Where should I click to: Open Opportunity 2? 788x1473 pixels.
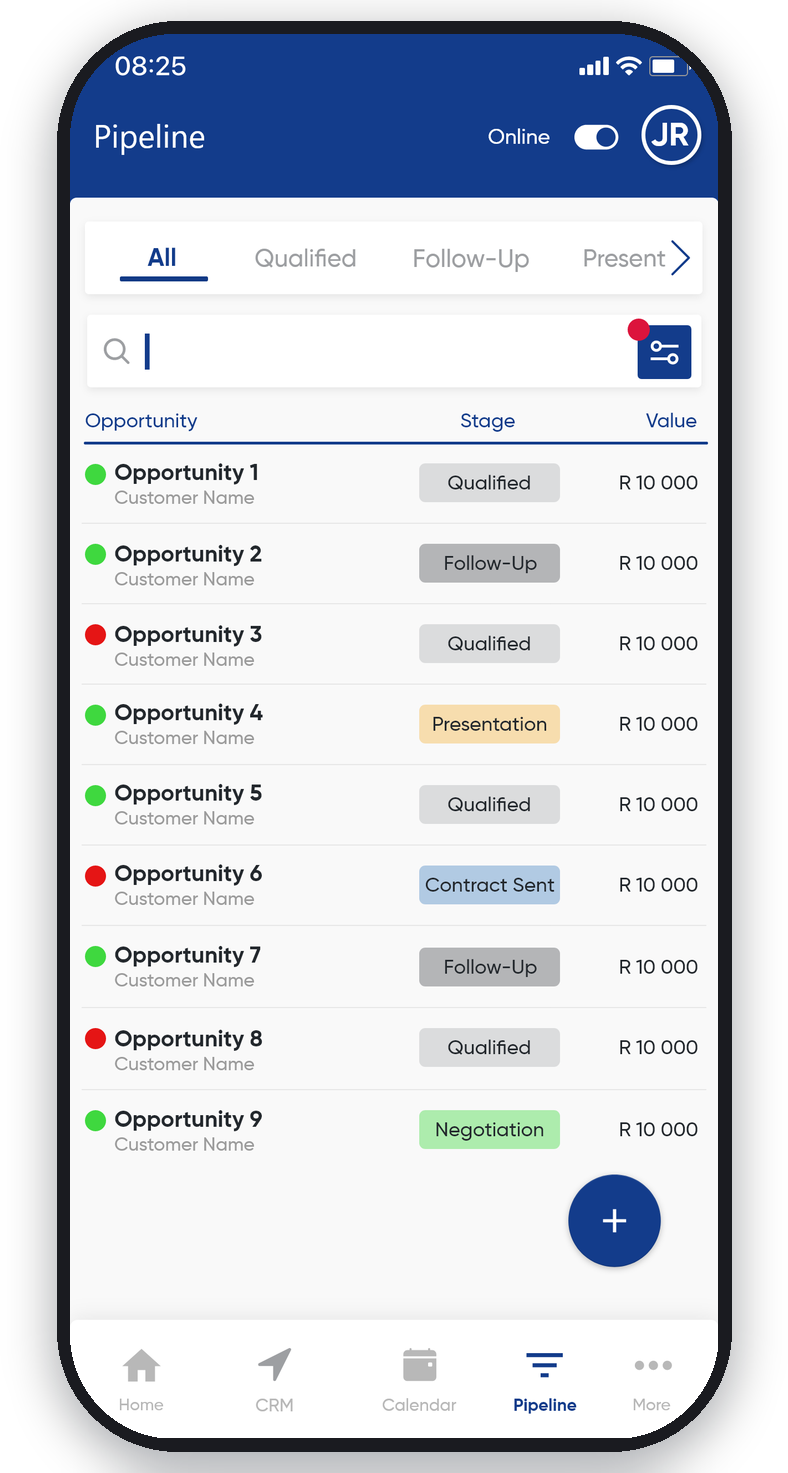pos(395,564)
